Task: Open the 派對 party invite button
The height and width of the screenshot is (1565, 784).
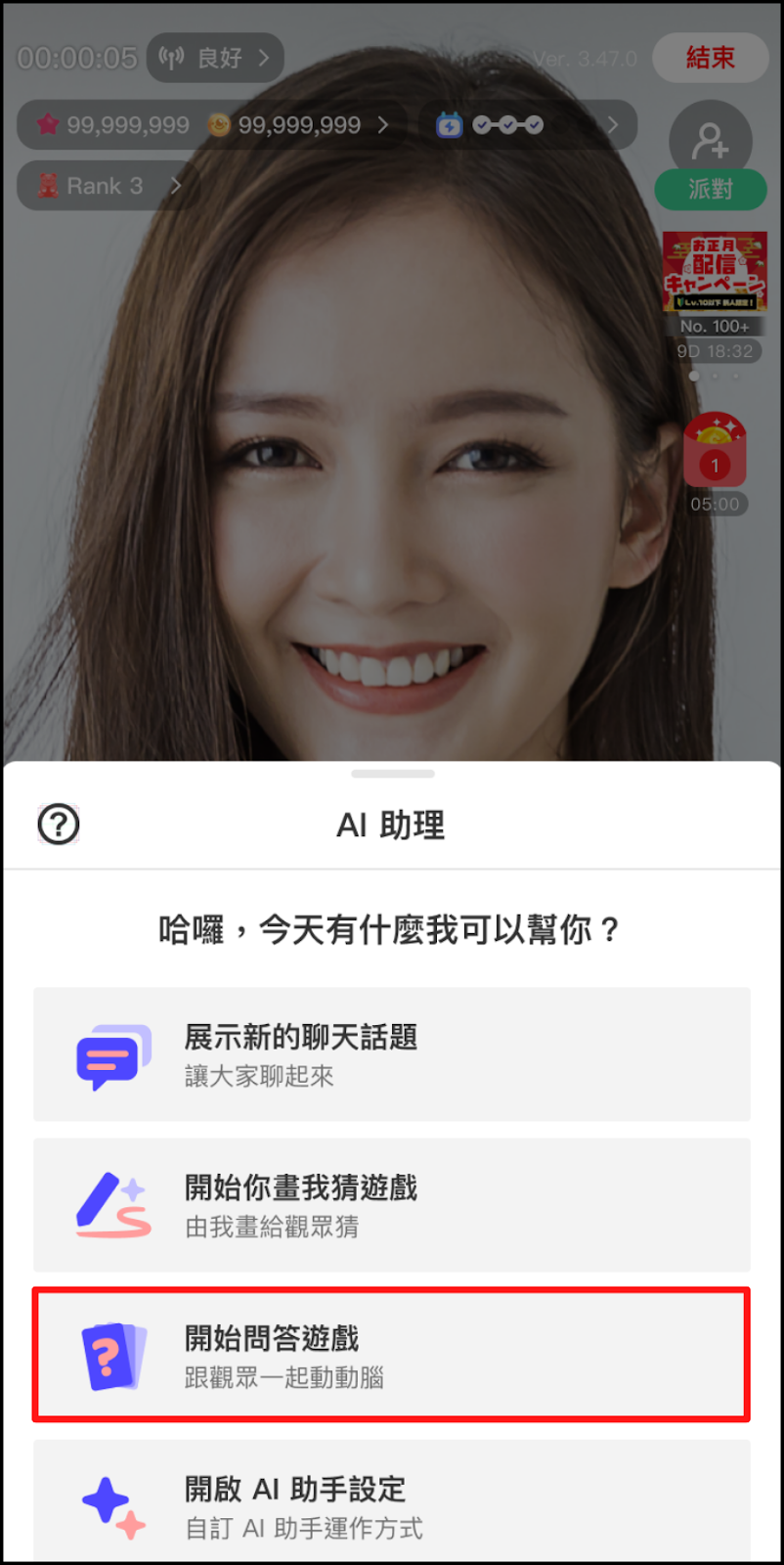Action: click(711, 156)
